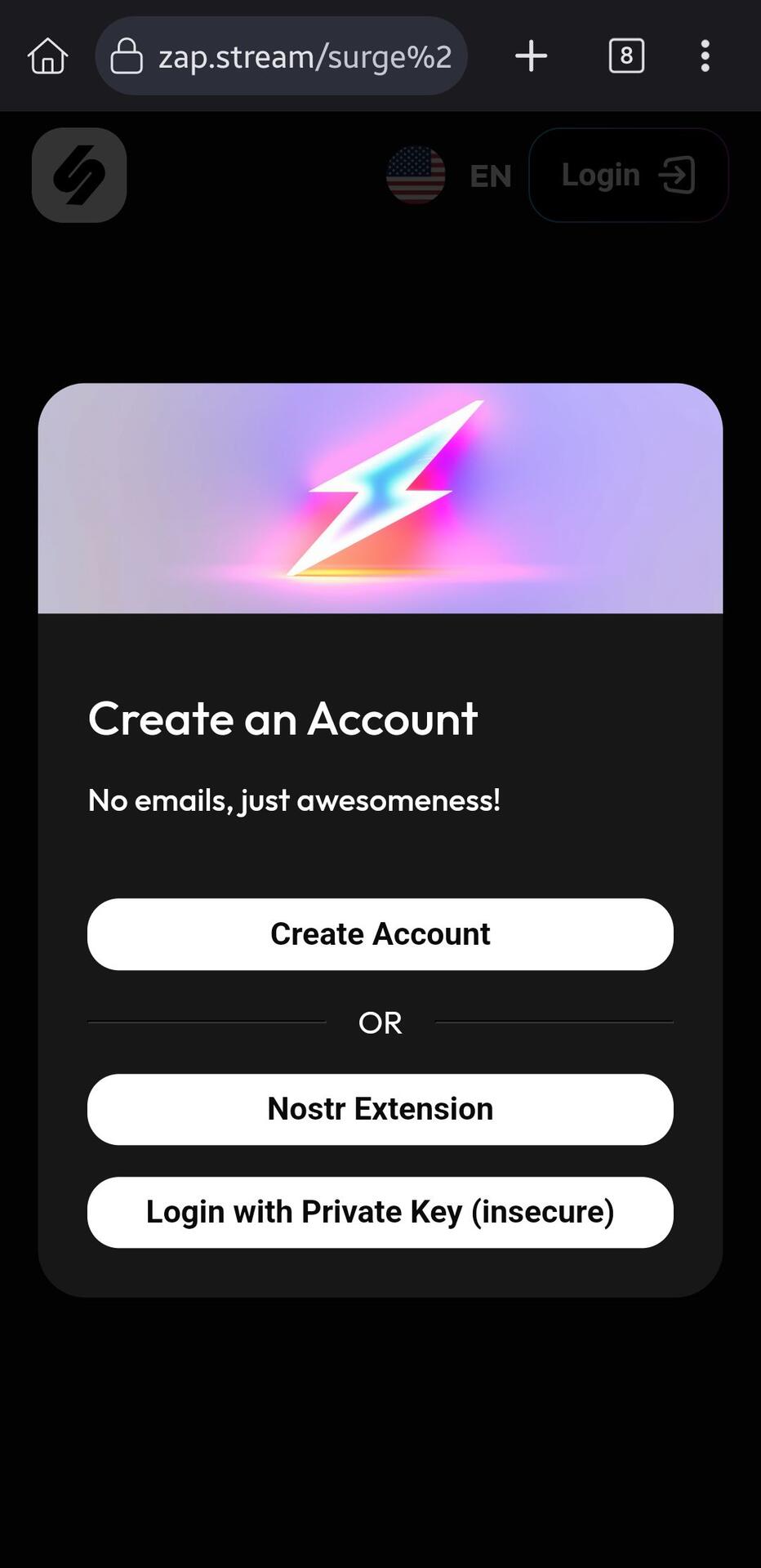The image size is (761, 1568).
Task: Show the open tabs switcher
Action: tap(626, 56)
